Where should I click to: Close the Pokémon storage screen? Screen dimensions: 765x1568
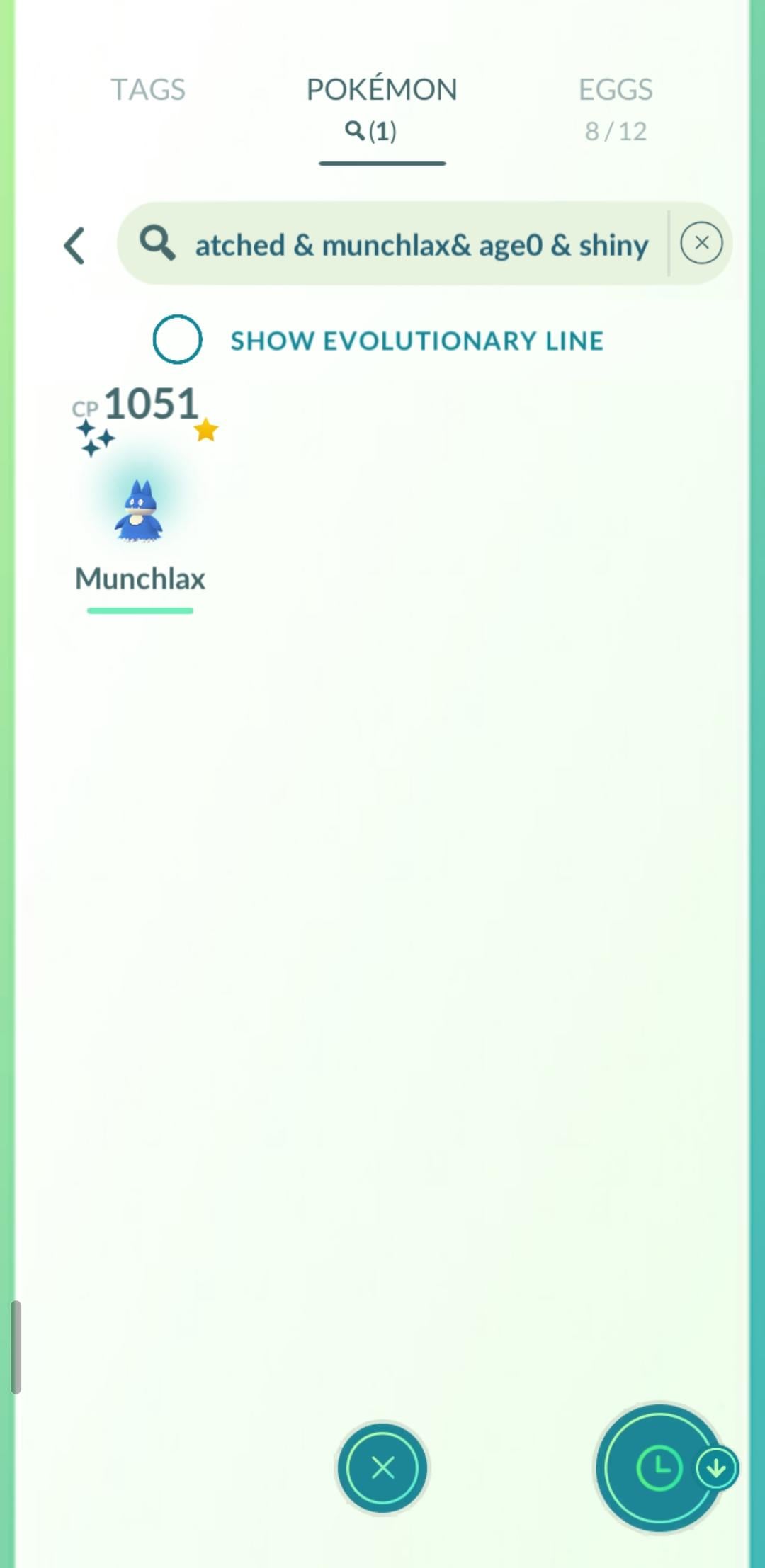pyautogui.click(x=382, y=1467)
